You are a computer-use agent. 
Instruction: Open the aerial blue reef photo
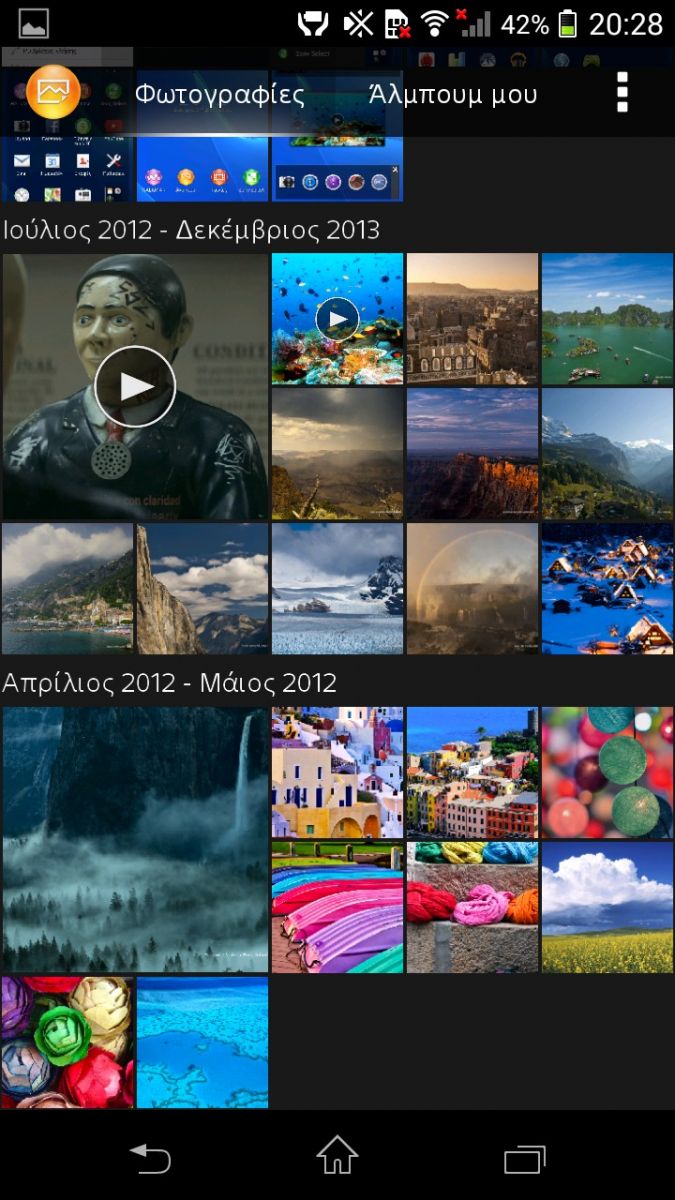pyautogui.click(x=202, y=1042)
